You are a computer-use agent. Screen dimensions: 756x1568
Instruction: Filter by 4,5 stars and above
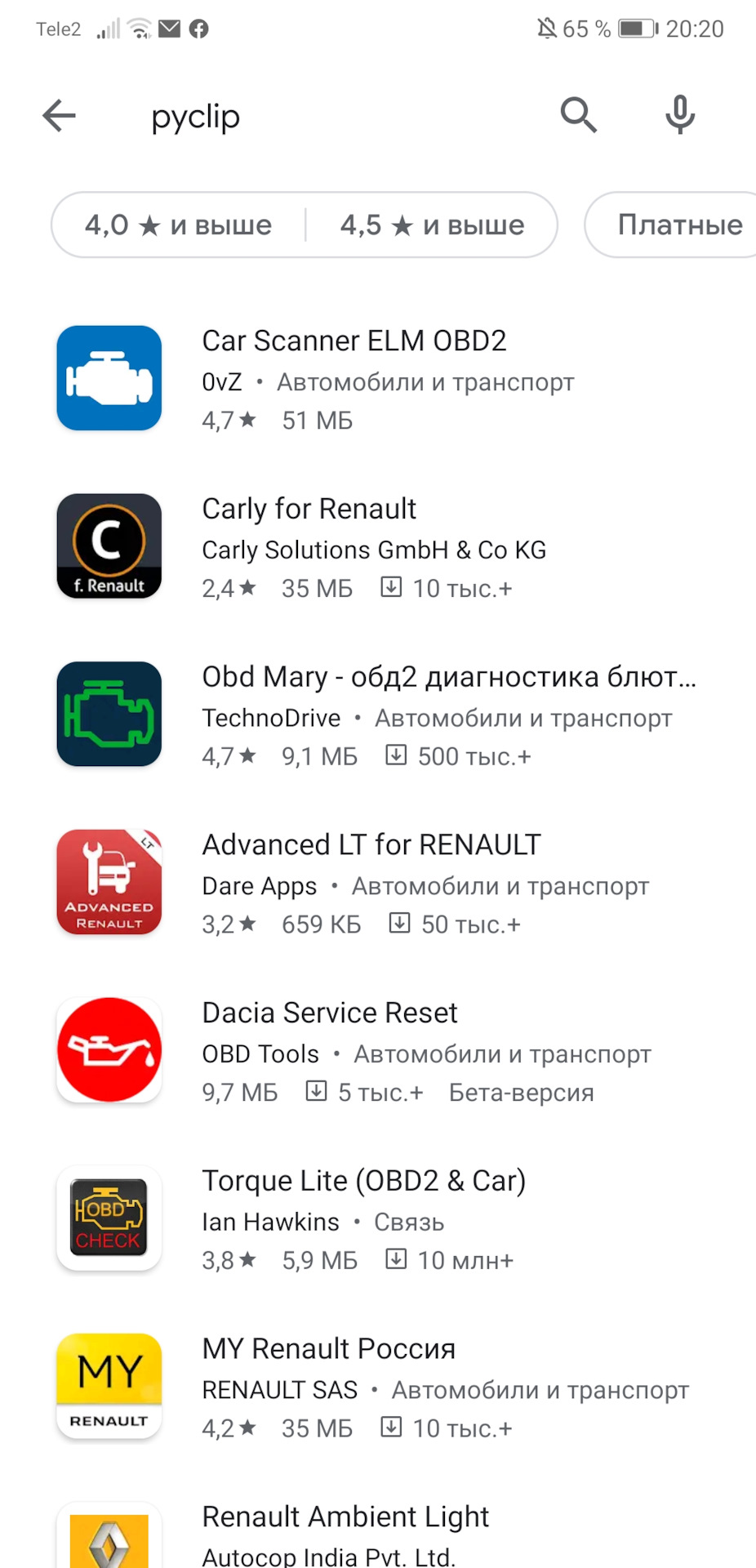[432, 225]
